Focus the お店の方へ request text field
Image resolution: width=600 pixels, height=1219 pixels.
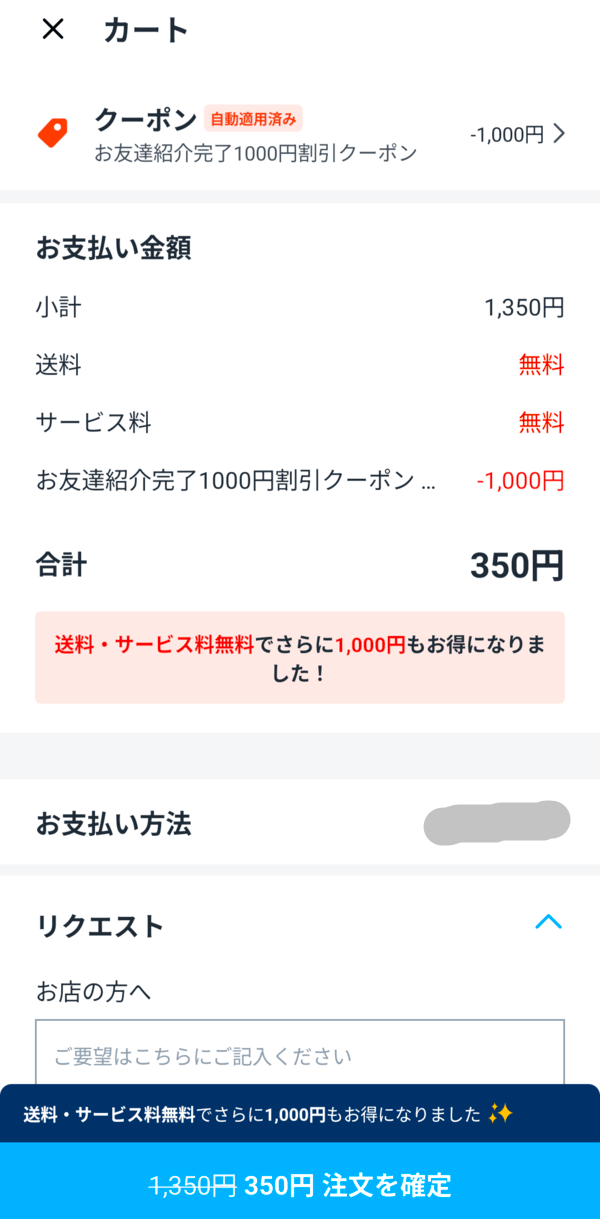[x=300, y=1053]
